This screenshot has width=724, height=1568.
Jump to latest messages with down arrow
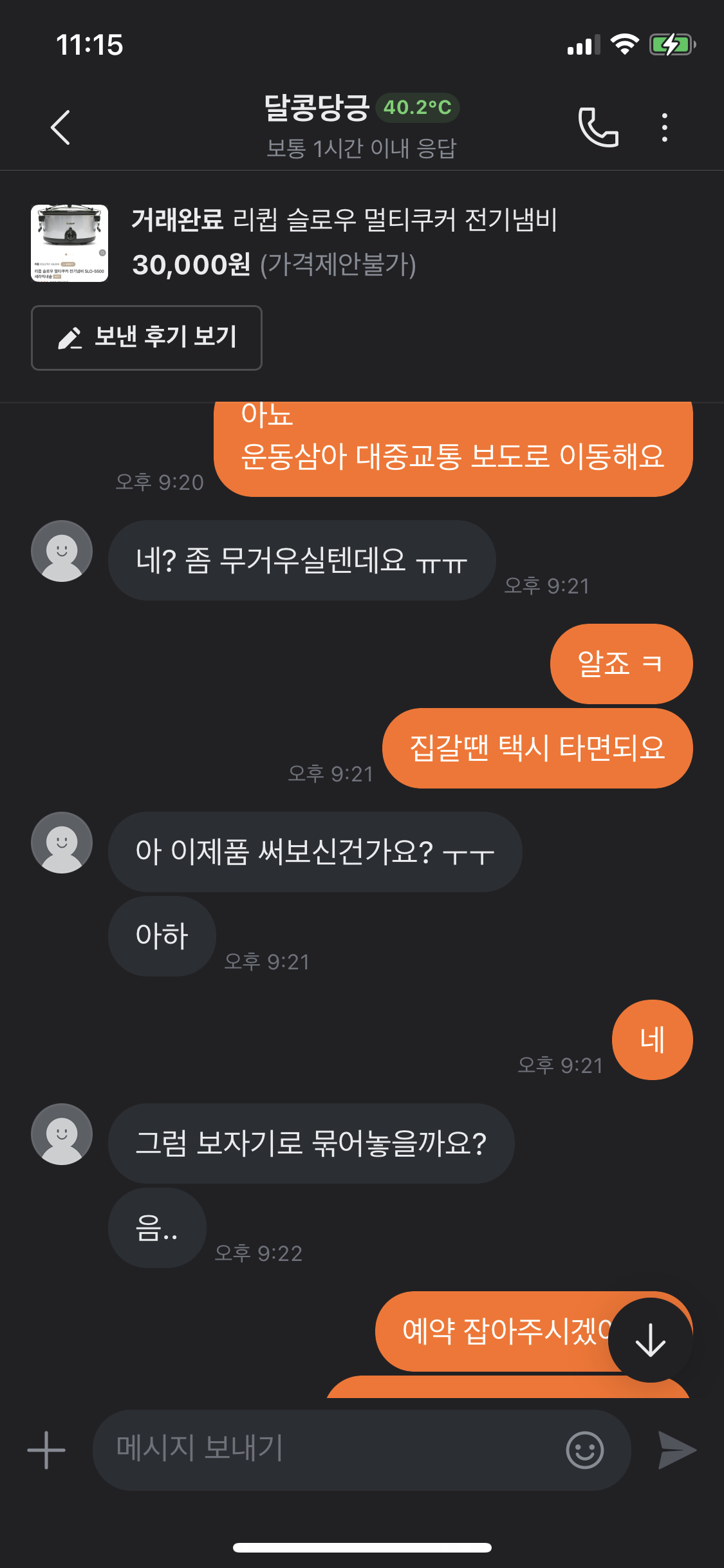[650, 1339]
